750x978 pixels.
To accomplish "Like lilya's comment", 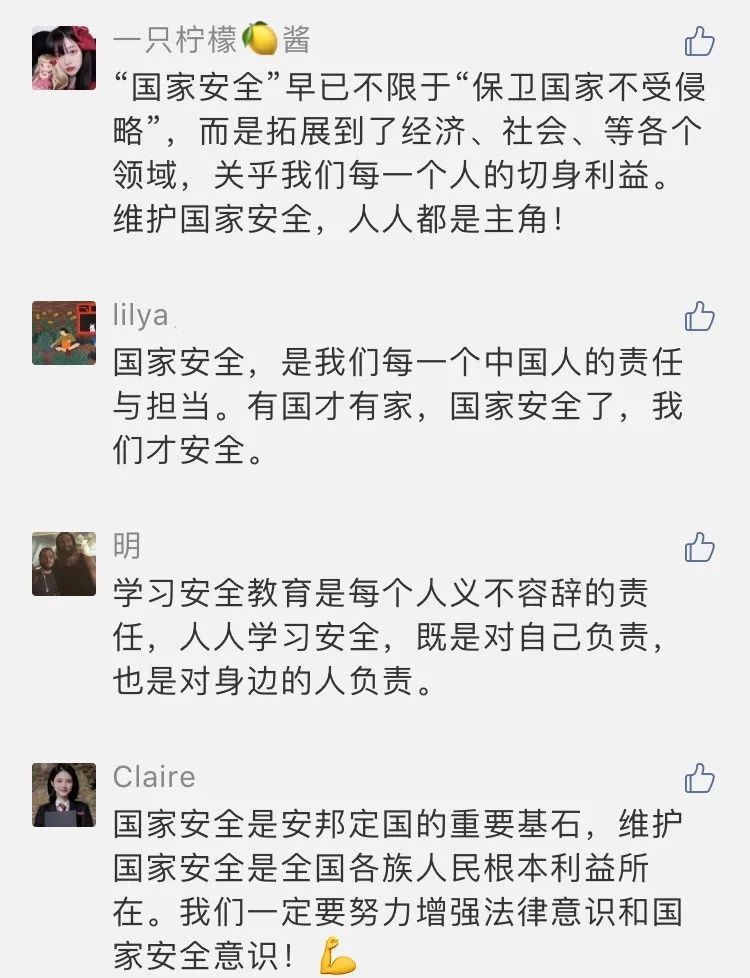I will point(699,317).
